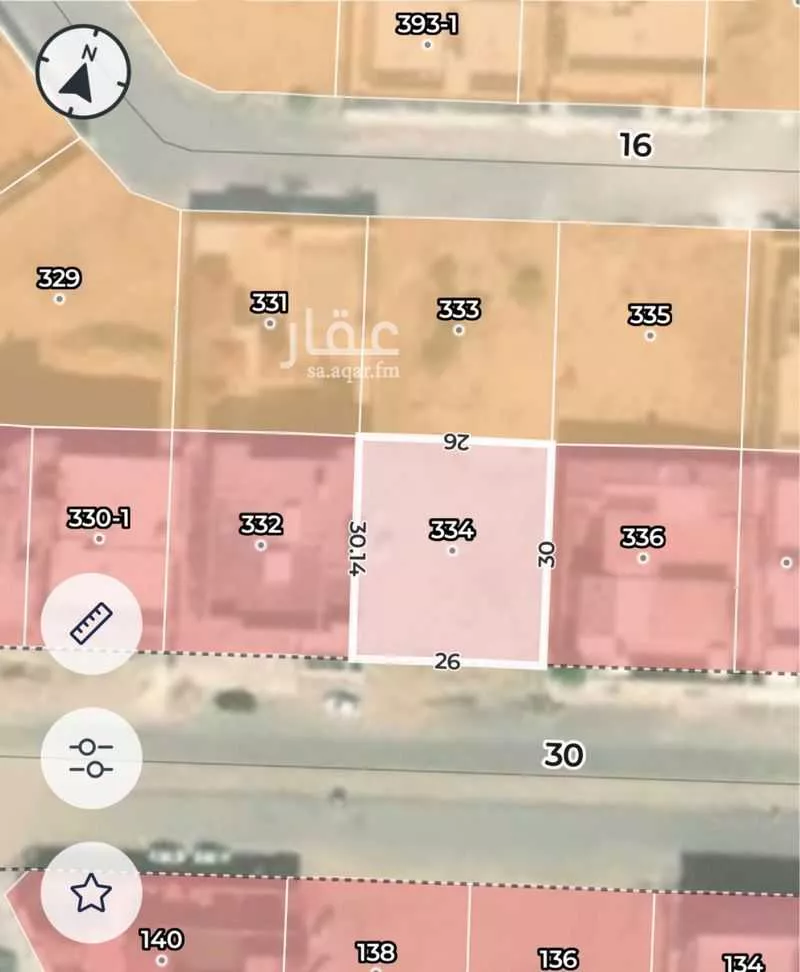Click the عقار watermark logo
Viewport: 800px width, 972px height.
pos(344,340)
